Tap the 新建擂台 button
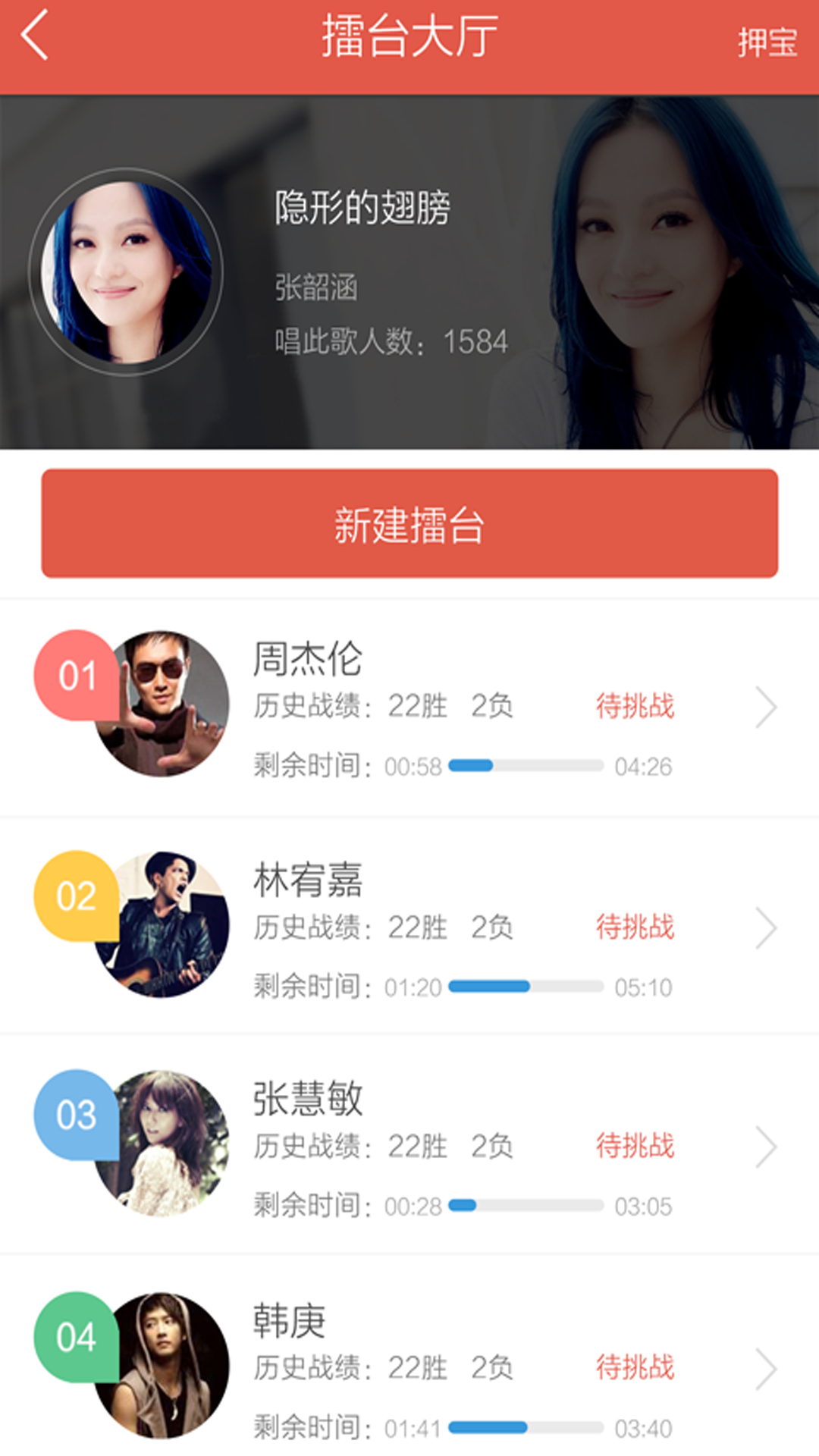This screenshot has width=819, height=1456. click(409, 523)
